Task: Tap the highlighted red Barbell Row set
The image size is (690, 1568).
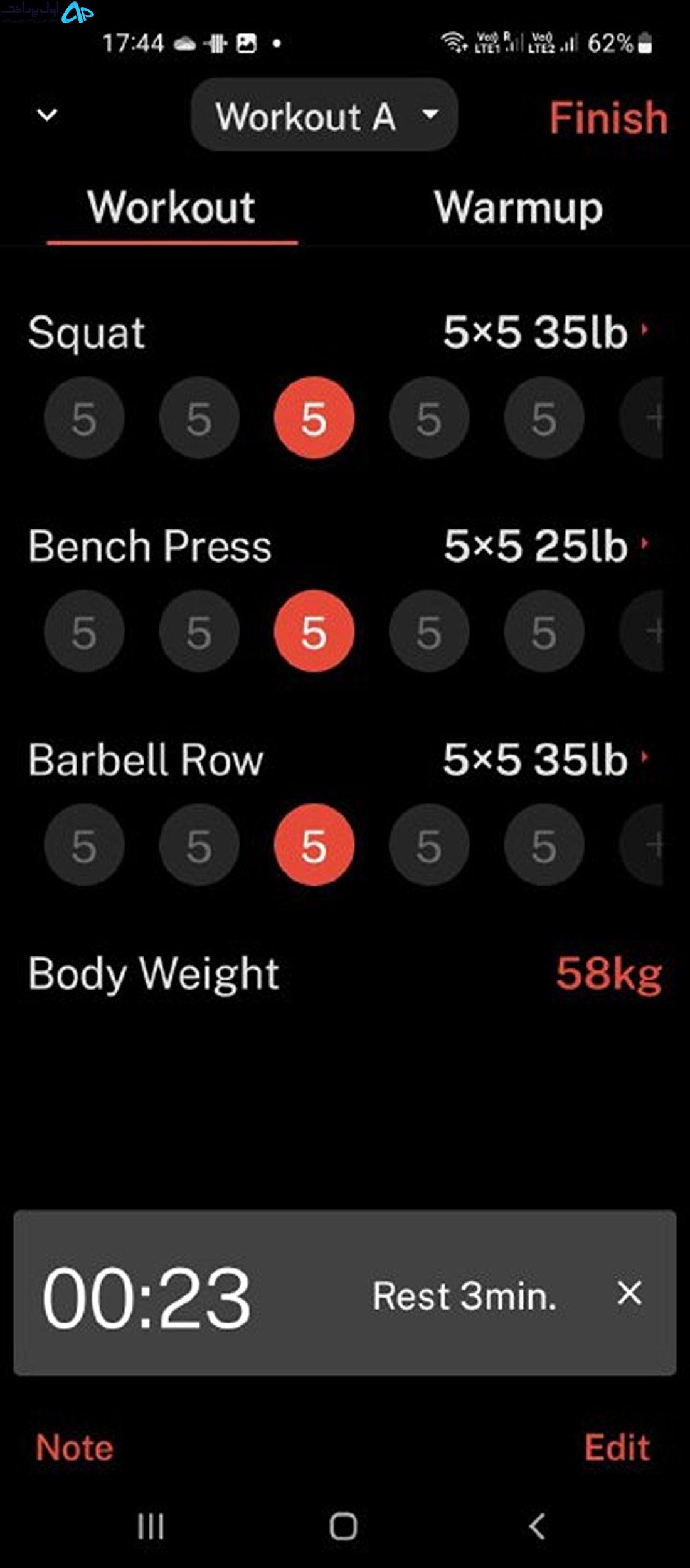Action: [x=314, y=845]
